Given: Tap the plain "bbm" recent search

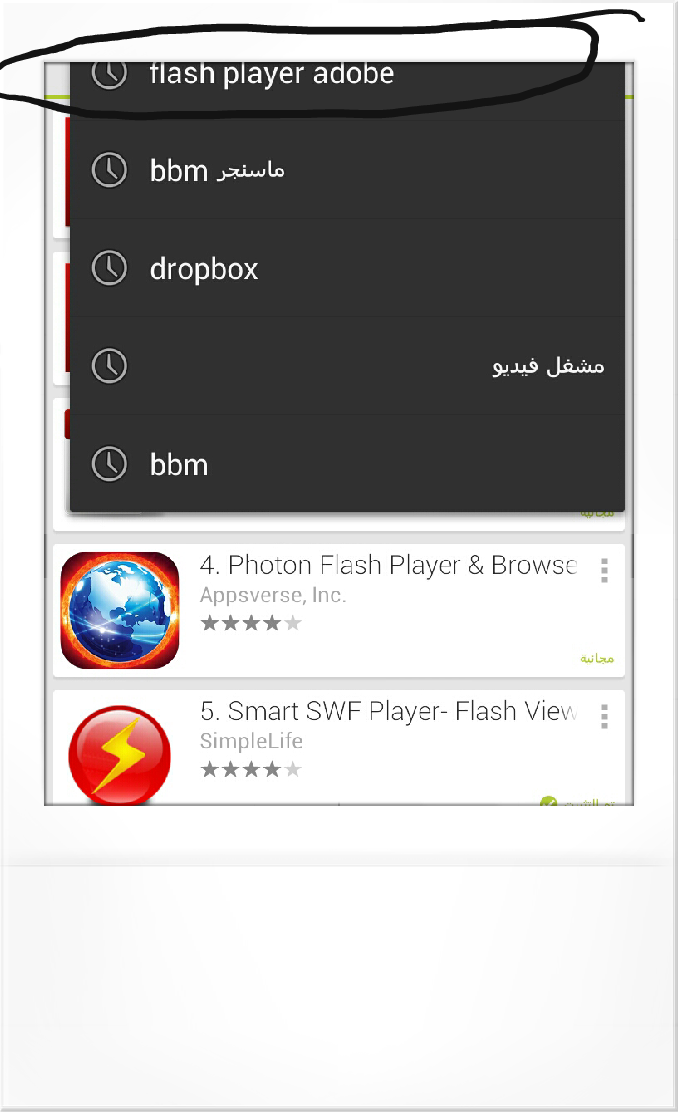Looking at the screenshot, I should pyautogui.click(x=347, y=464).
